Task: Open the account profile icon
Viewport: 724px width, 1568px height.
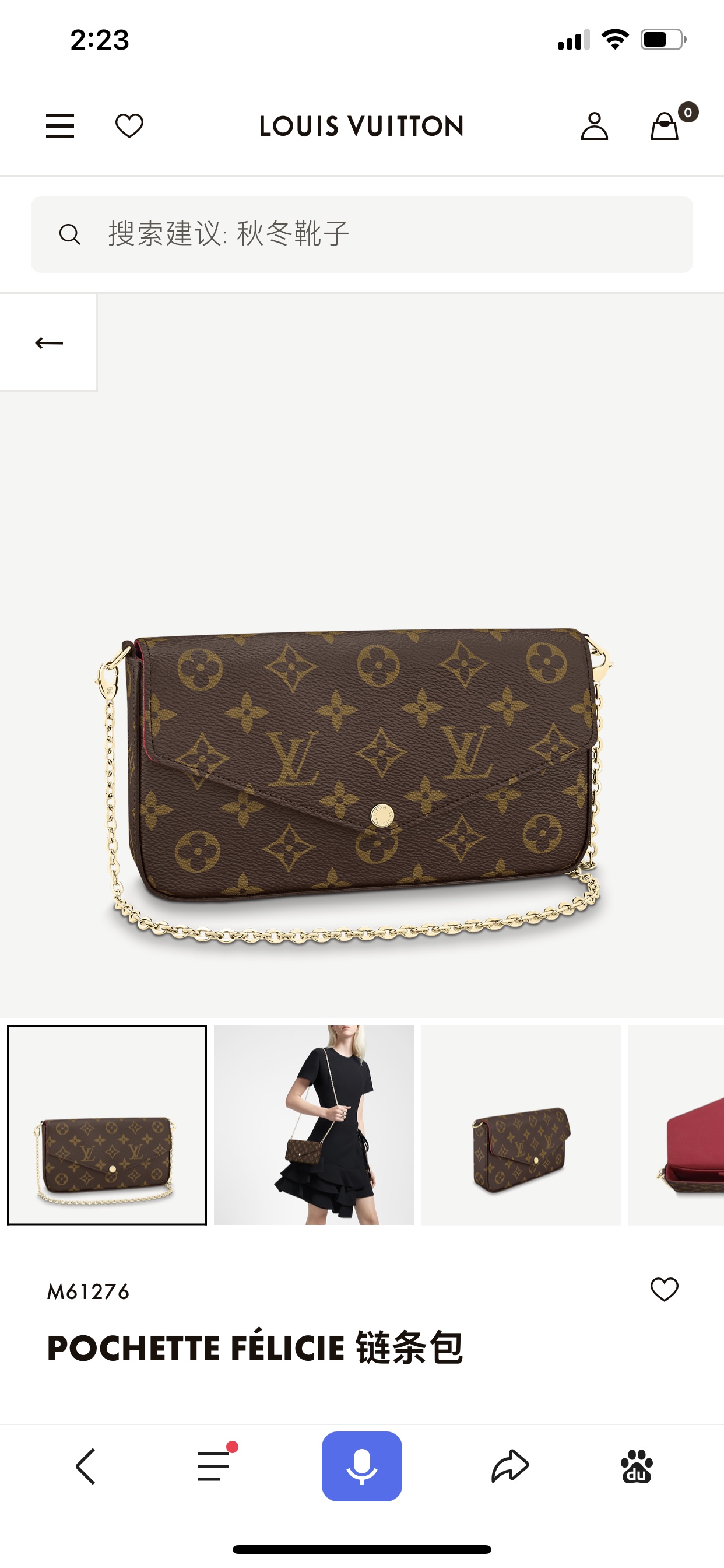Action: [594, 126]
